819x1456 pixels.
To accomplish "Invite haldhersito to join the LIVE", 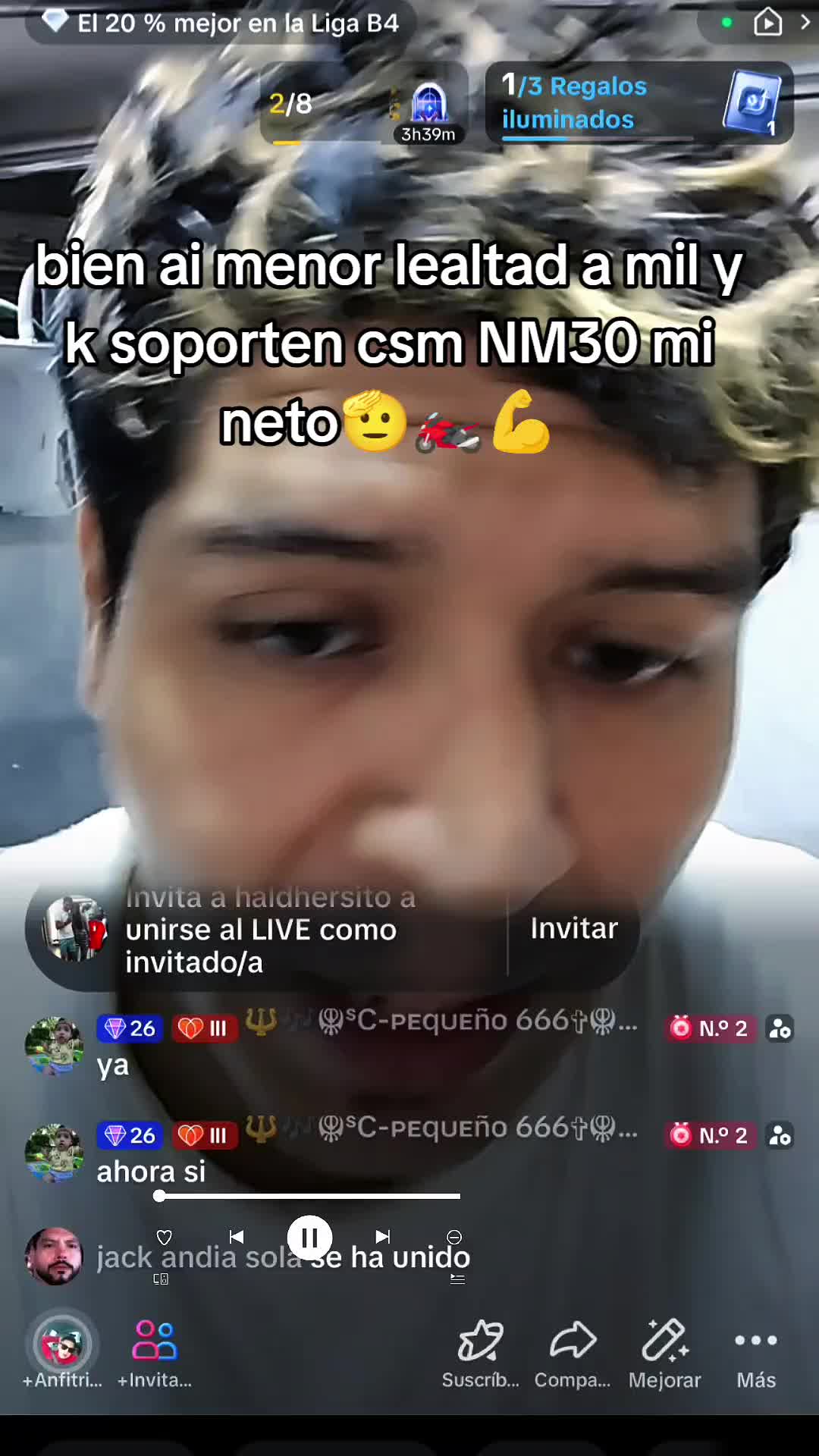I will 574,929.
